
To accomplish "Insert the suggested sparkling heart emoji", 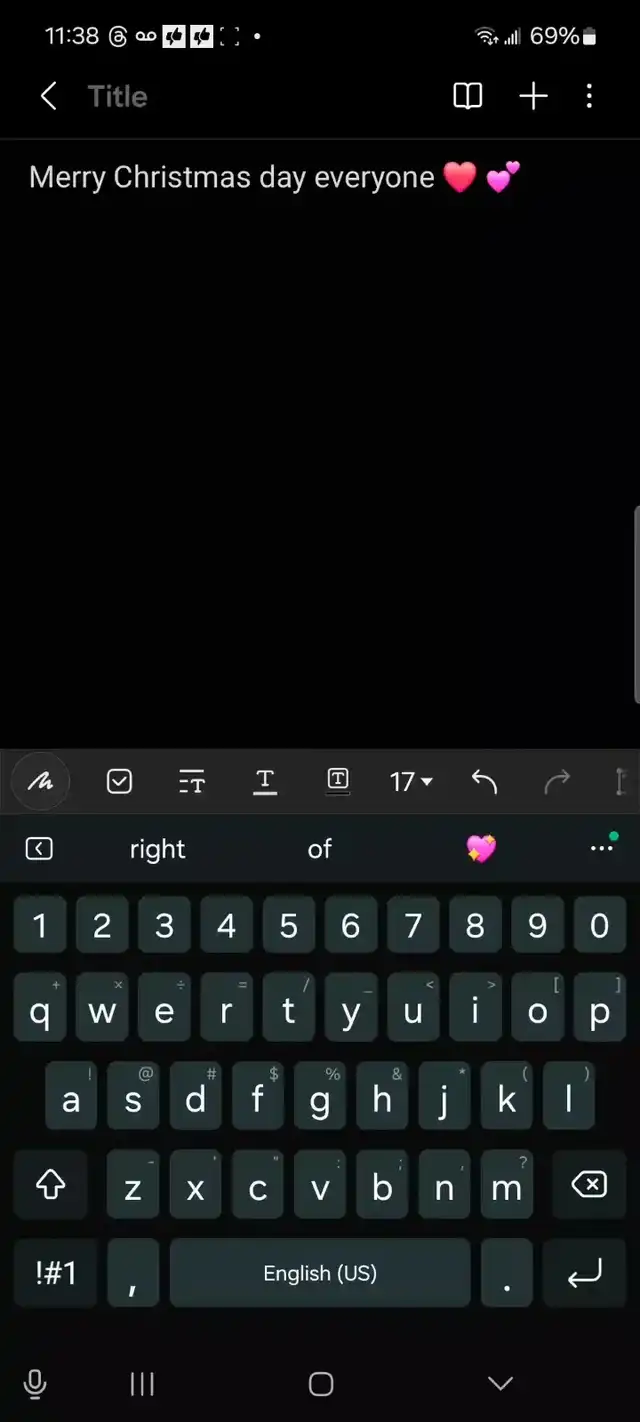I will [x=481, y=849].
